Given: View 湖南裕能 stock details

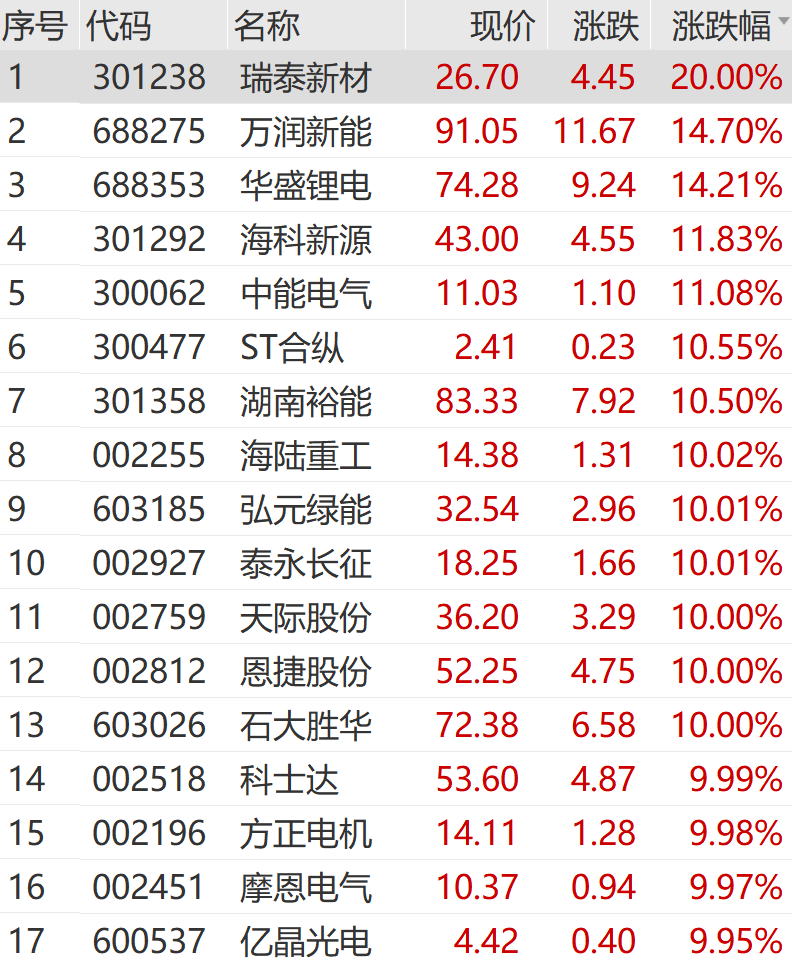Looking at the screenshot, I should (306, 401).
